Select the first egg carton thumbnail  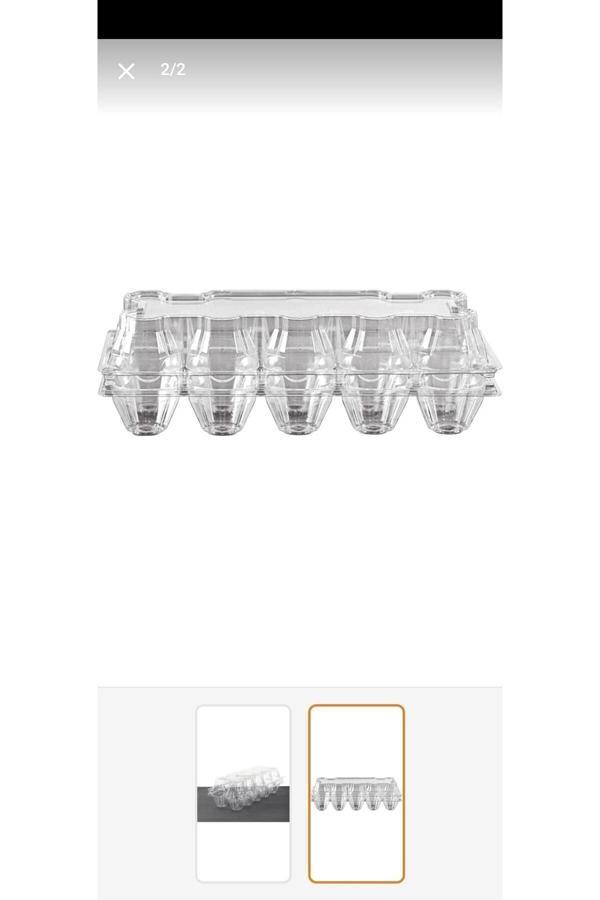click(243, 793)
